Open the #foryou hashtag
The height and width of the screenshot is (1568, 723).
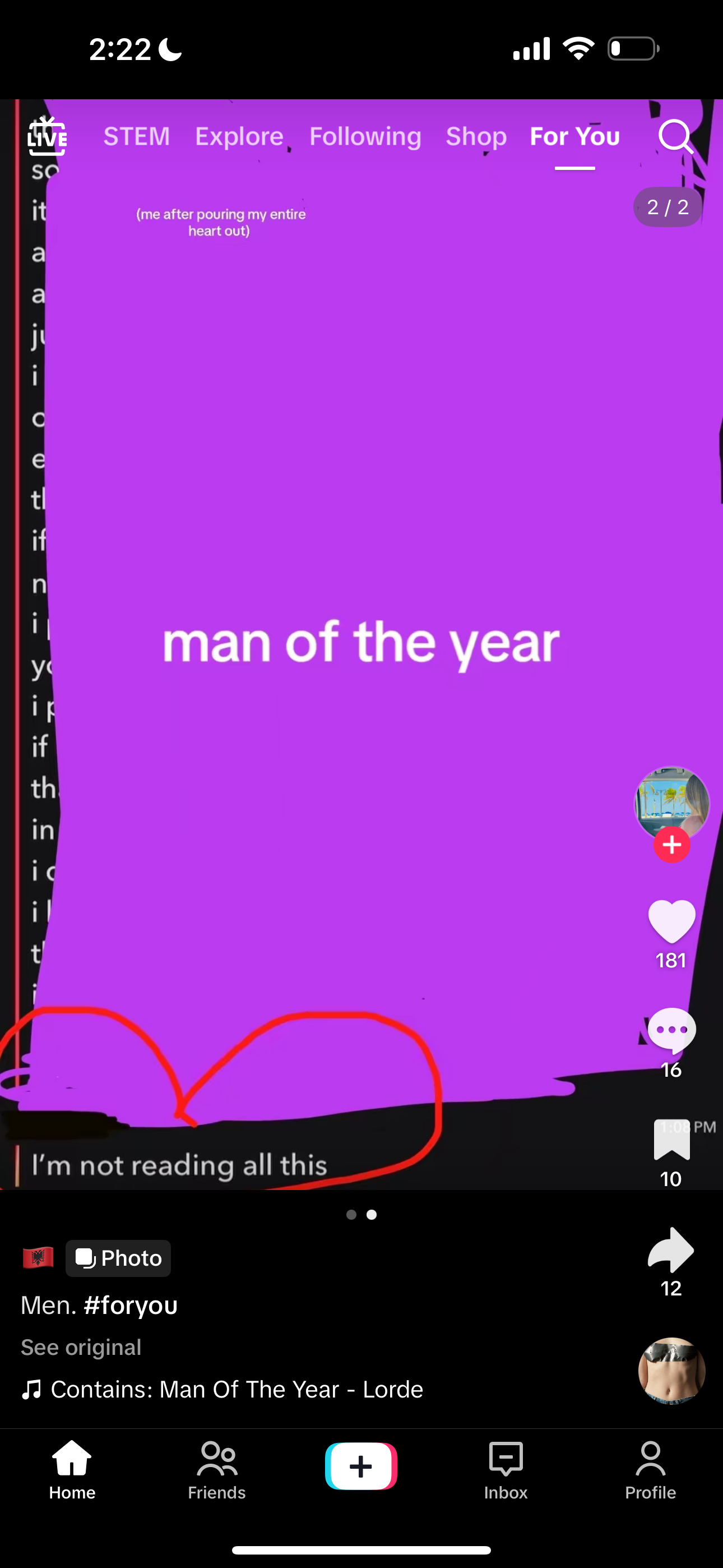[131, 1305]
